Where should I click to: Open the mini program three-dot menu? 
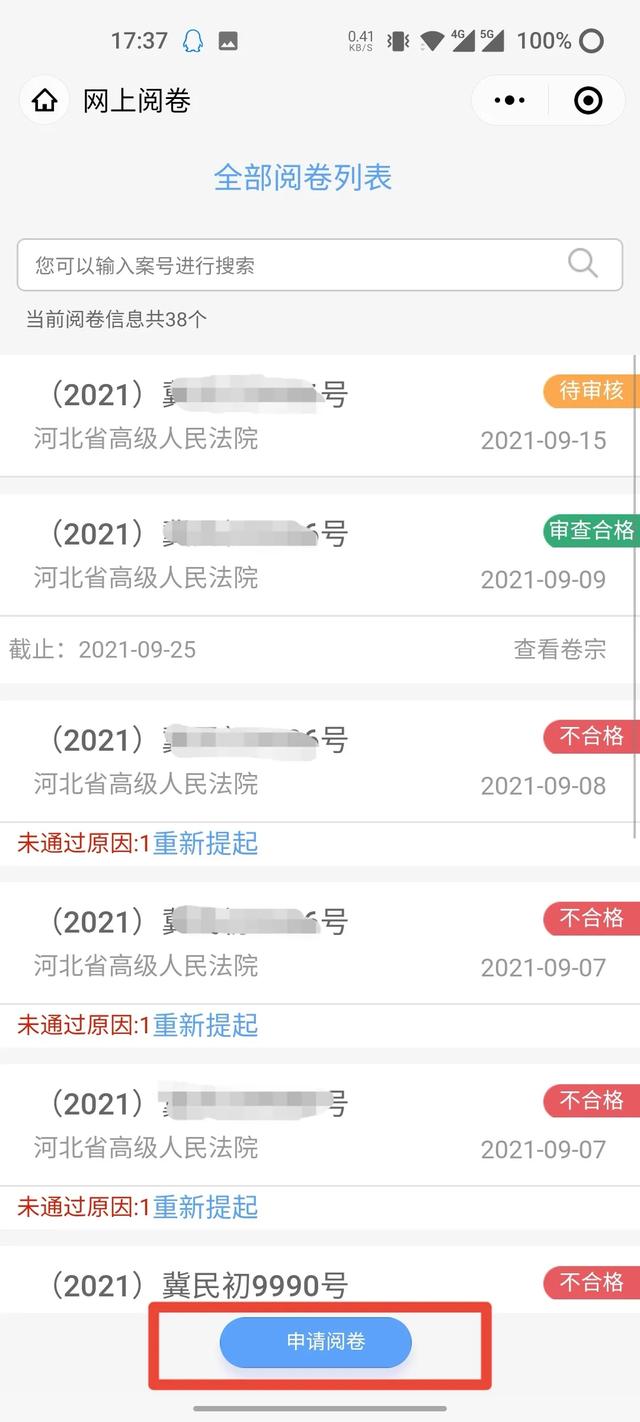coord(510,100)
